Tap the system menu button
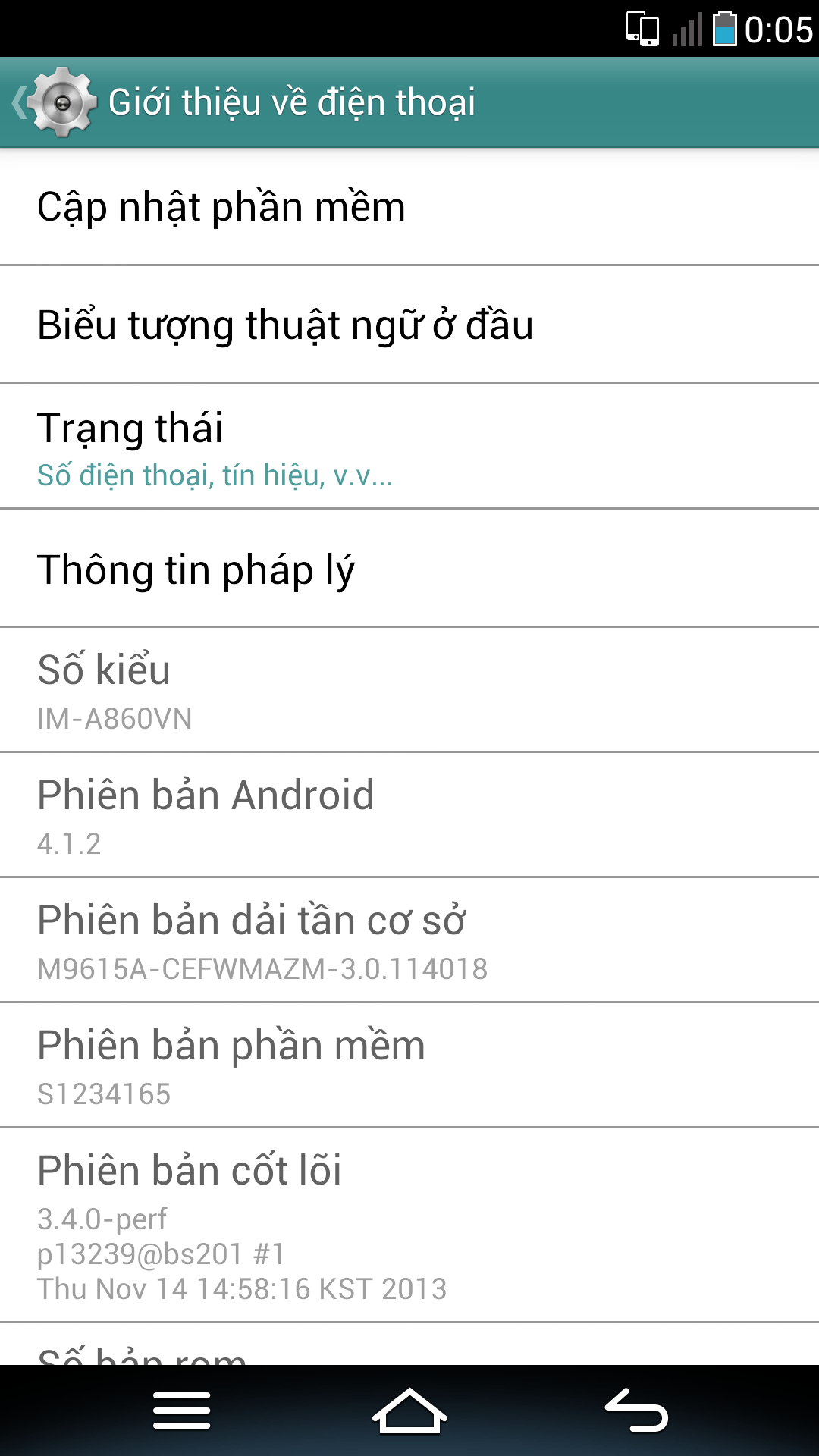The height and width of the screenshot is (1456, 819). [x=182, y=1410]
